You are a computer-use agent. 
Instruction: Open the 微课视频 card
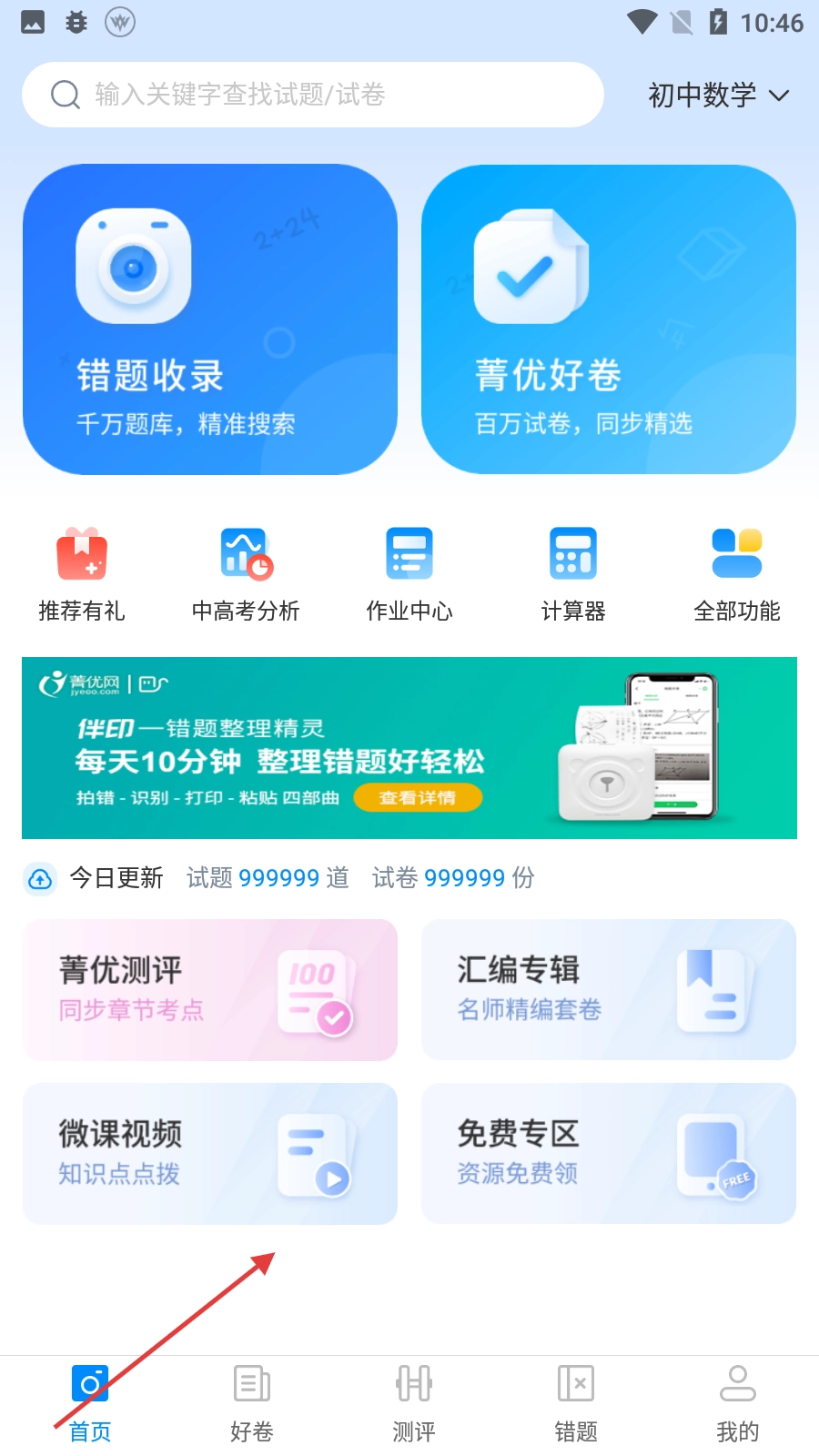(x=210, y=1154)
